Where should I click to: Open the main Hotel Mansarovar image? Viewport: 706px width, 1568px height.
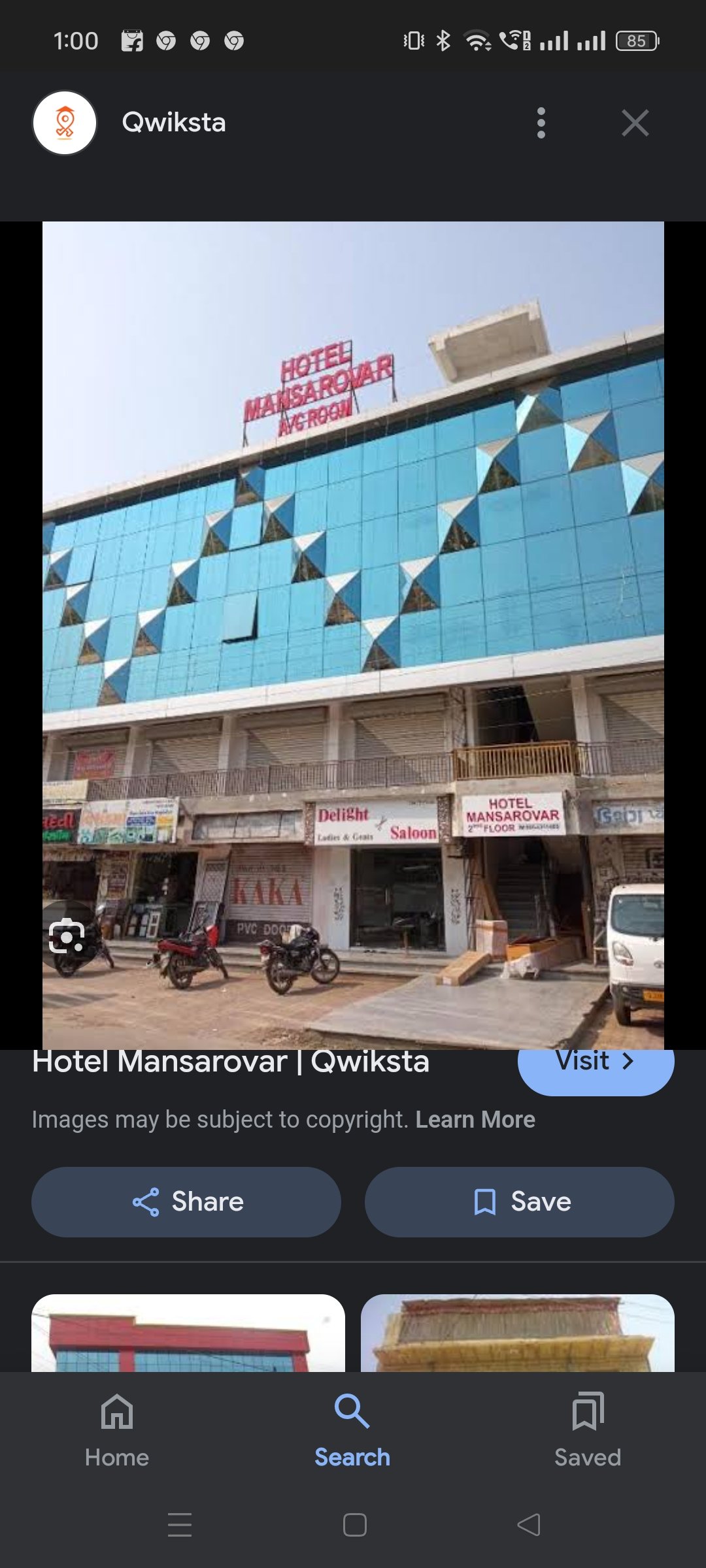coord(353,634)
